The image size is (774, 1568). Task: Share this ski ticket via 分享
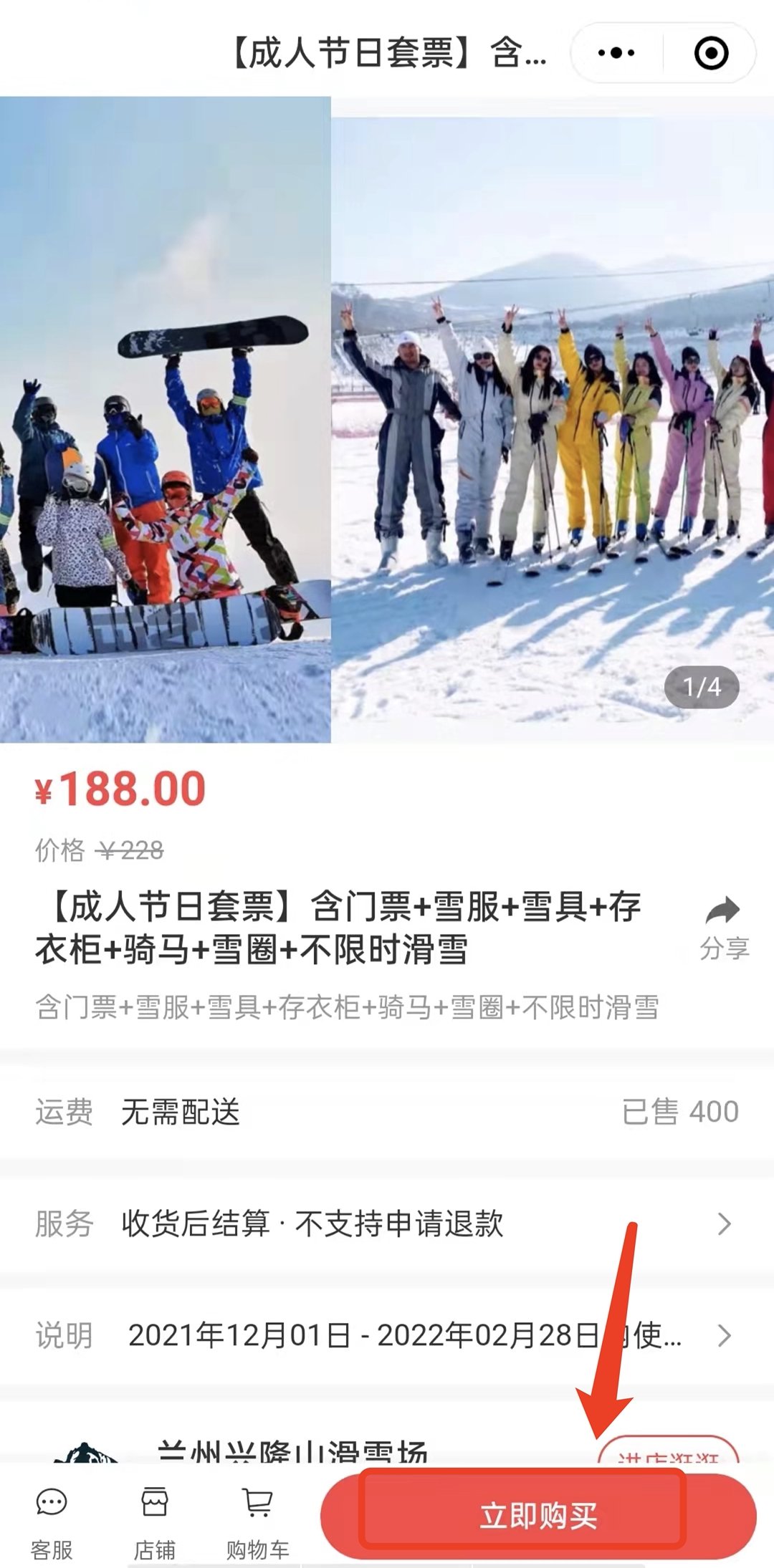tap(724, 928)
